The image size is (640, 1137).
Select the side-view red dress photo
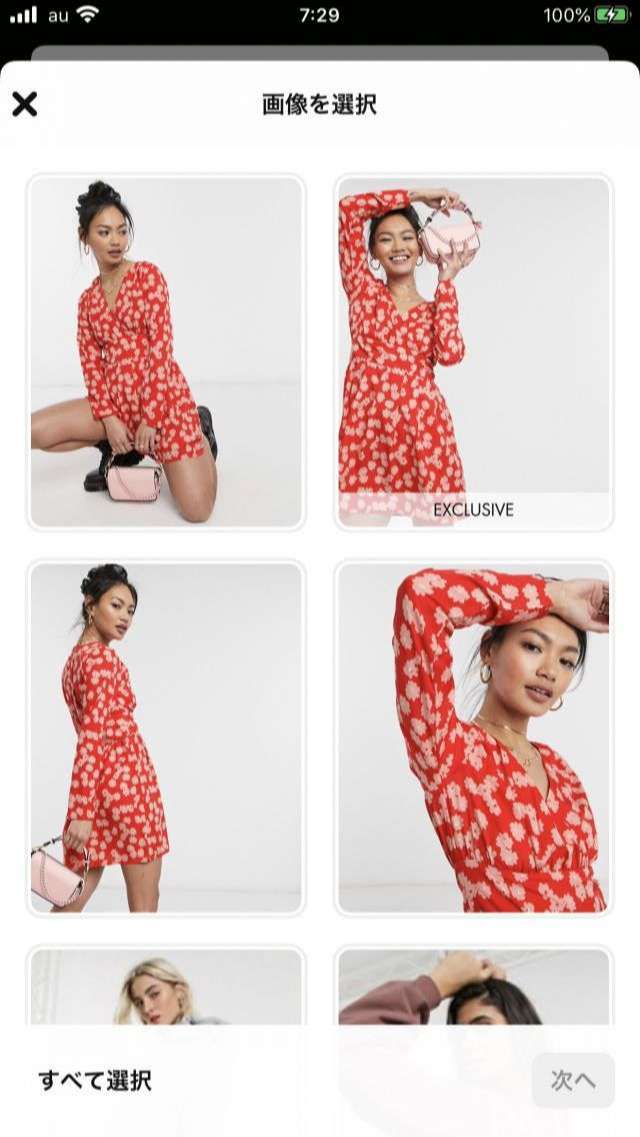coord(166,737)
